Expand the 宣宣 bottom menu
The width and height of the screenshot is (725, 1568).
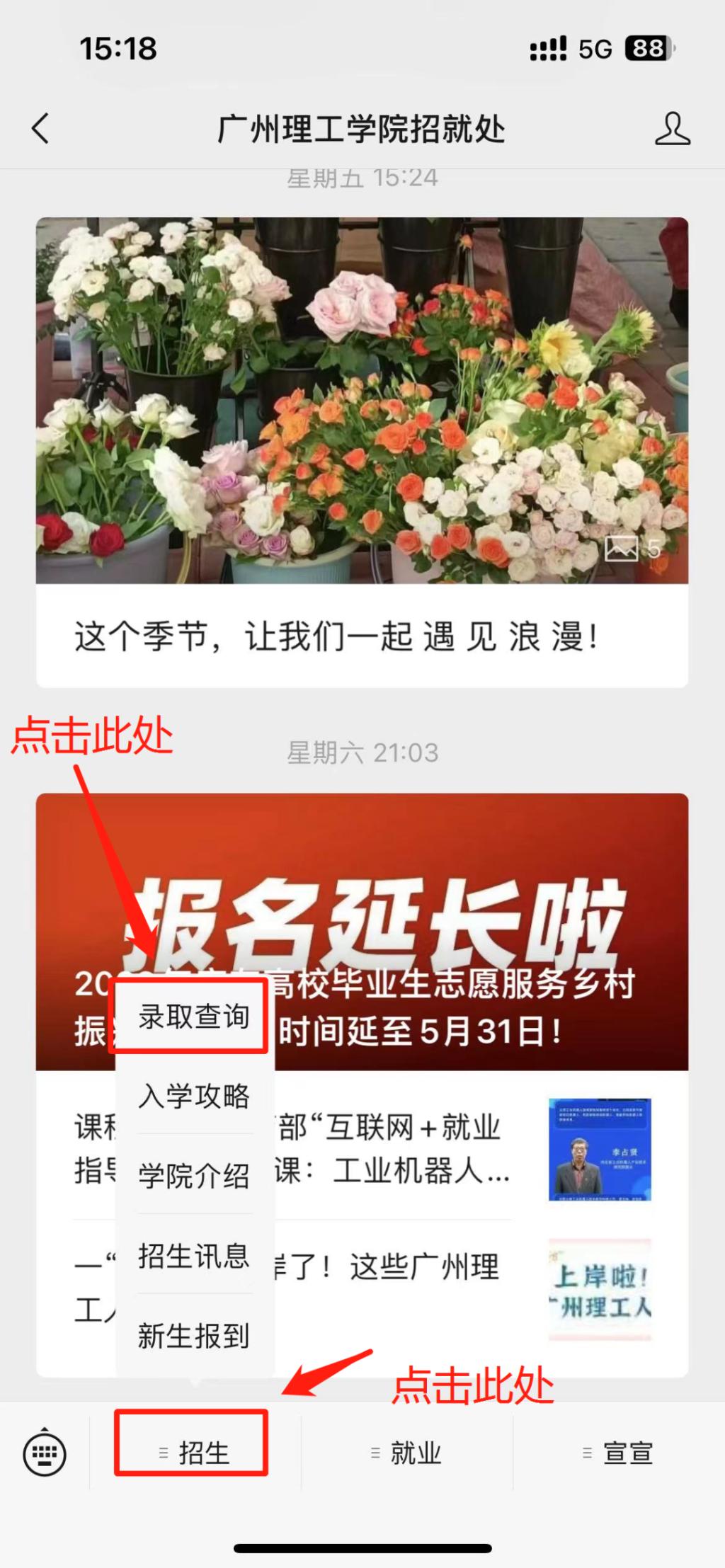click(x=618, y=1453)
